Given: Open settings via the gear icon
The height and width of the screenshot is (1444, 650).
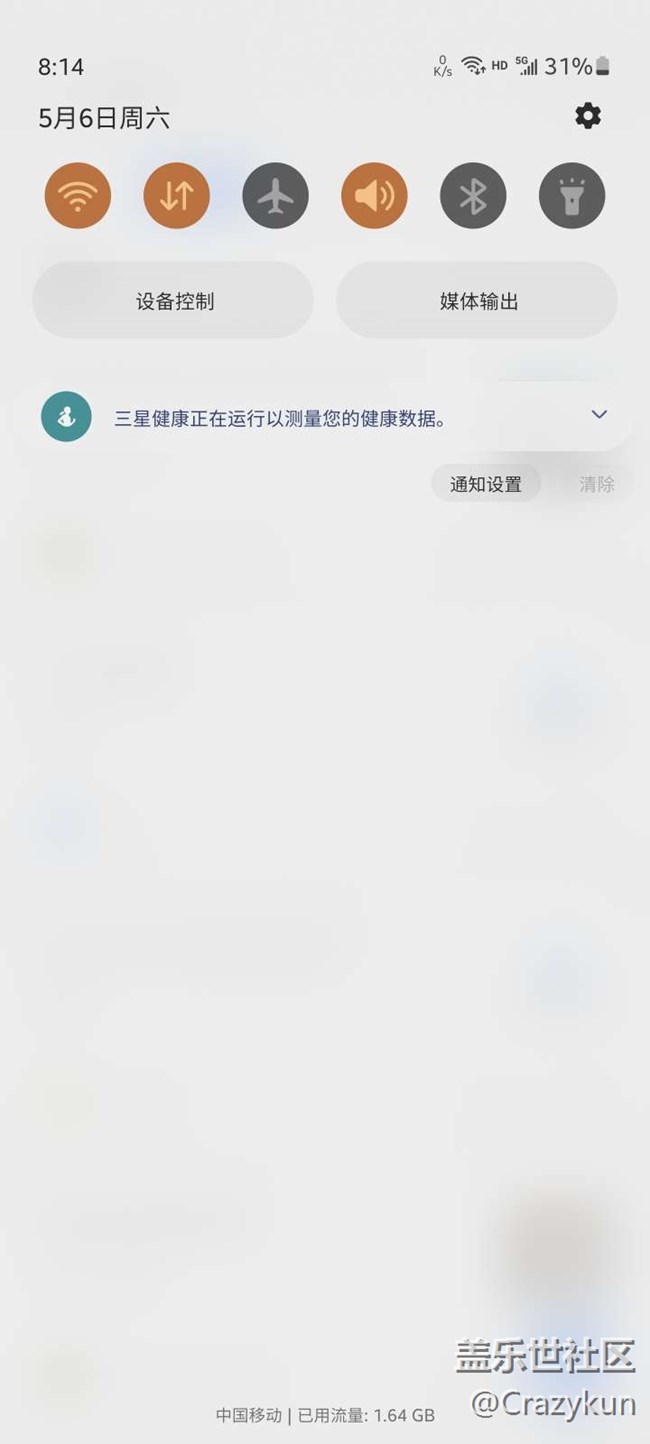Looking at the screenshot, I should click(588, 116).
